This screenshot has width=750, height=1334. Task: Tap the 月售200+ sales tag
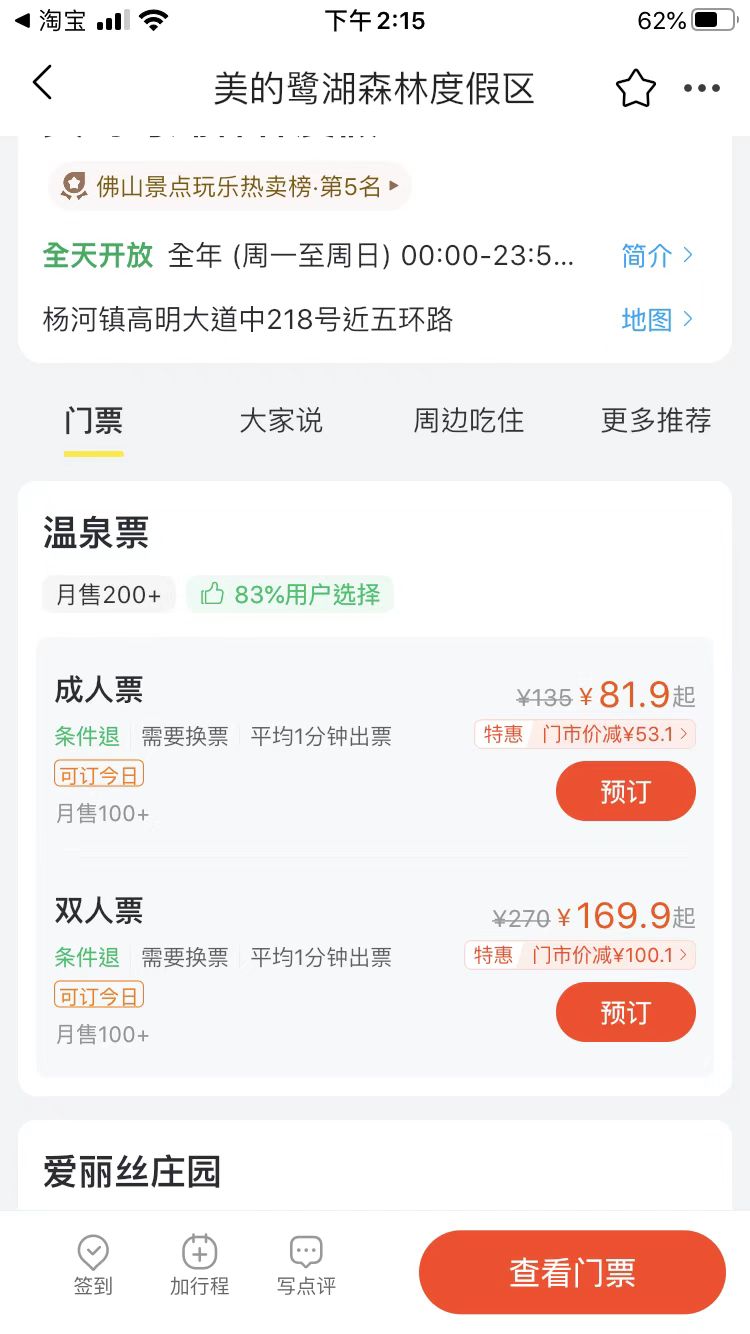(108, 594)
